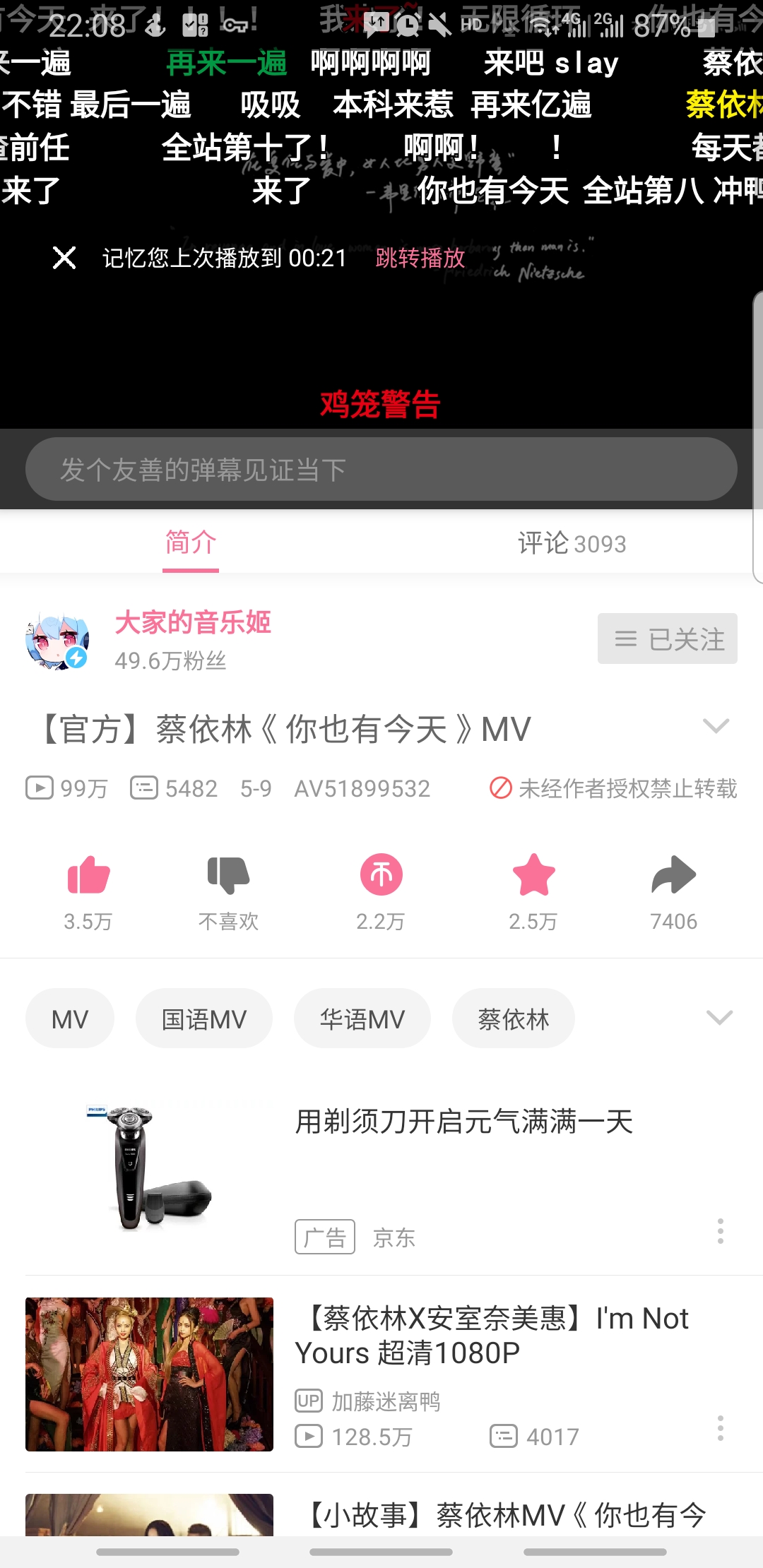Open the 国语MV tag

click(x=204, y=1019)
